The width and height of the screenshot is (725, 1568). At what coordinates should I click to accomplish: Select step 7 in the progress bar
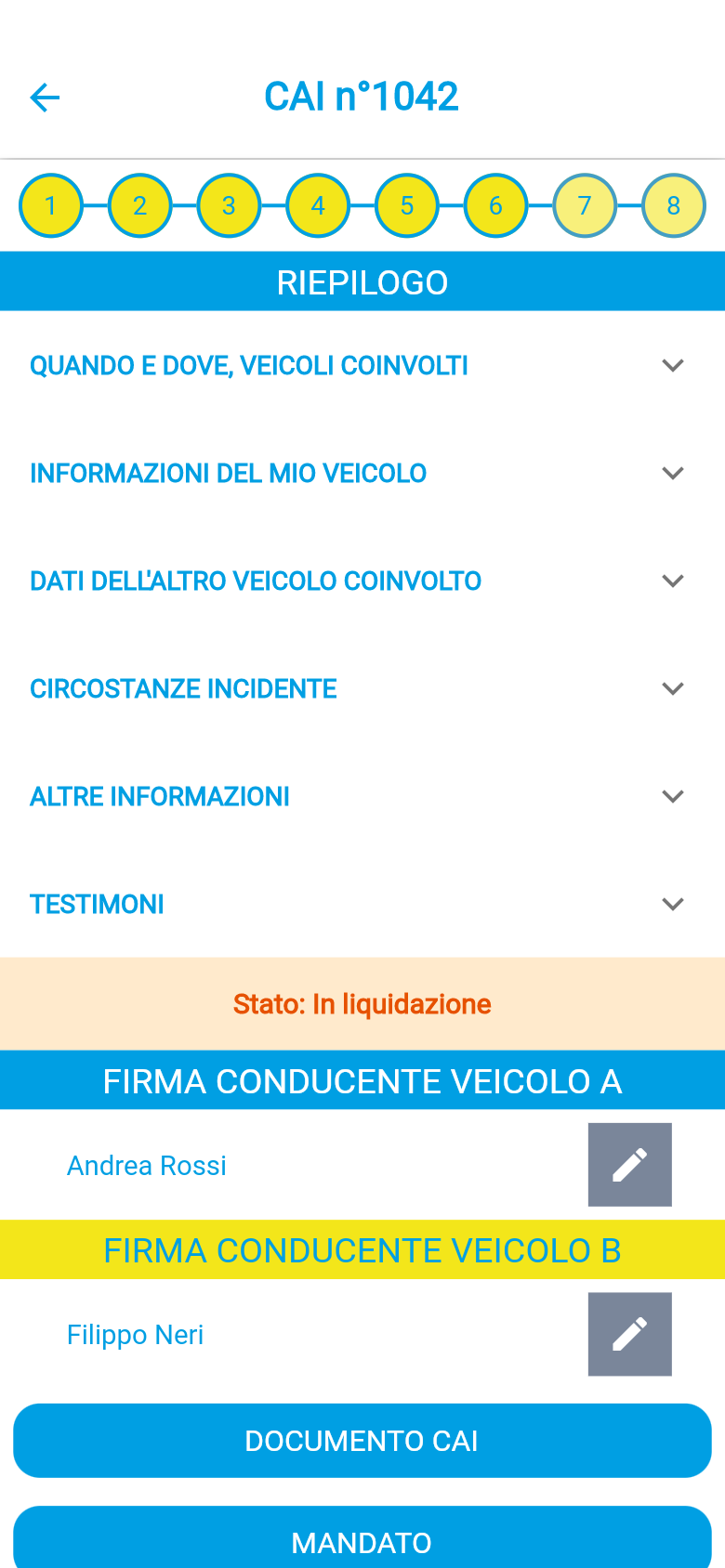(585, 205)
